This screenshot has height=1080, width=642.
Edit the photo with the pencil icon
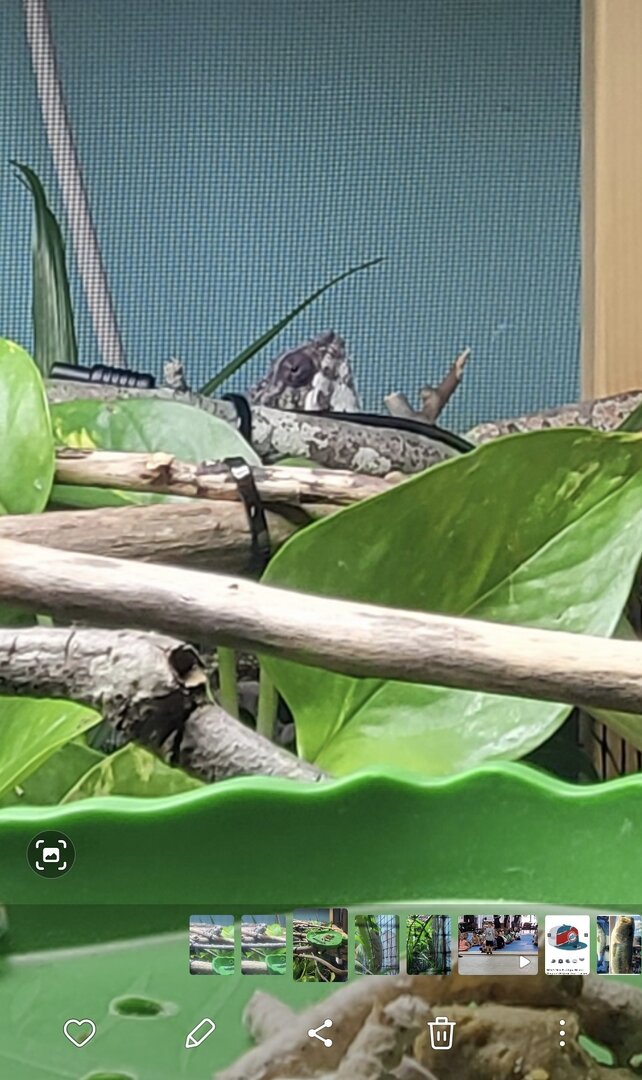point(200,1033)
